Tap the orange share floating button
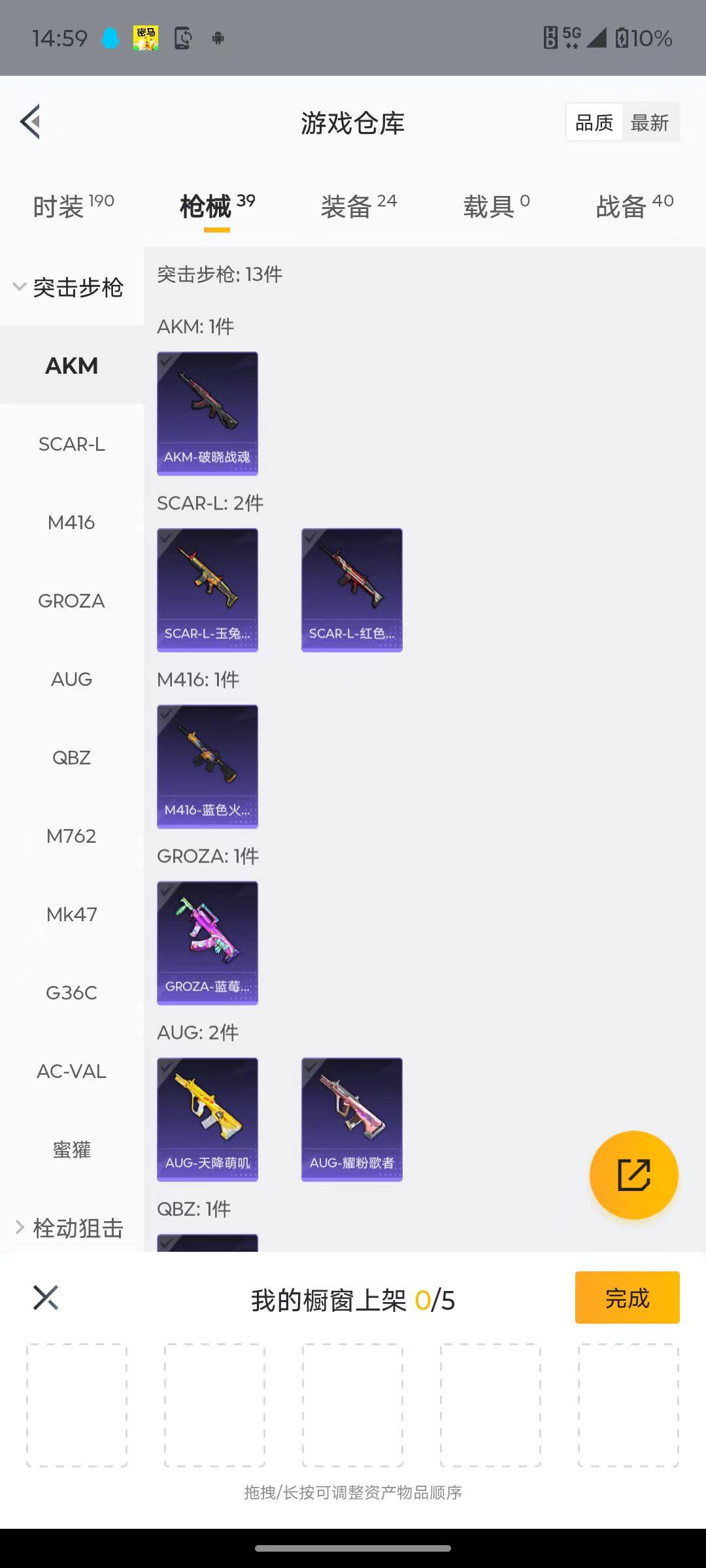 (x=633, y=1175)
